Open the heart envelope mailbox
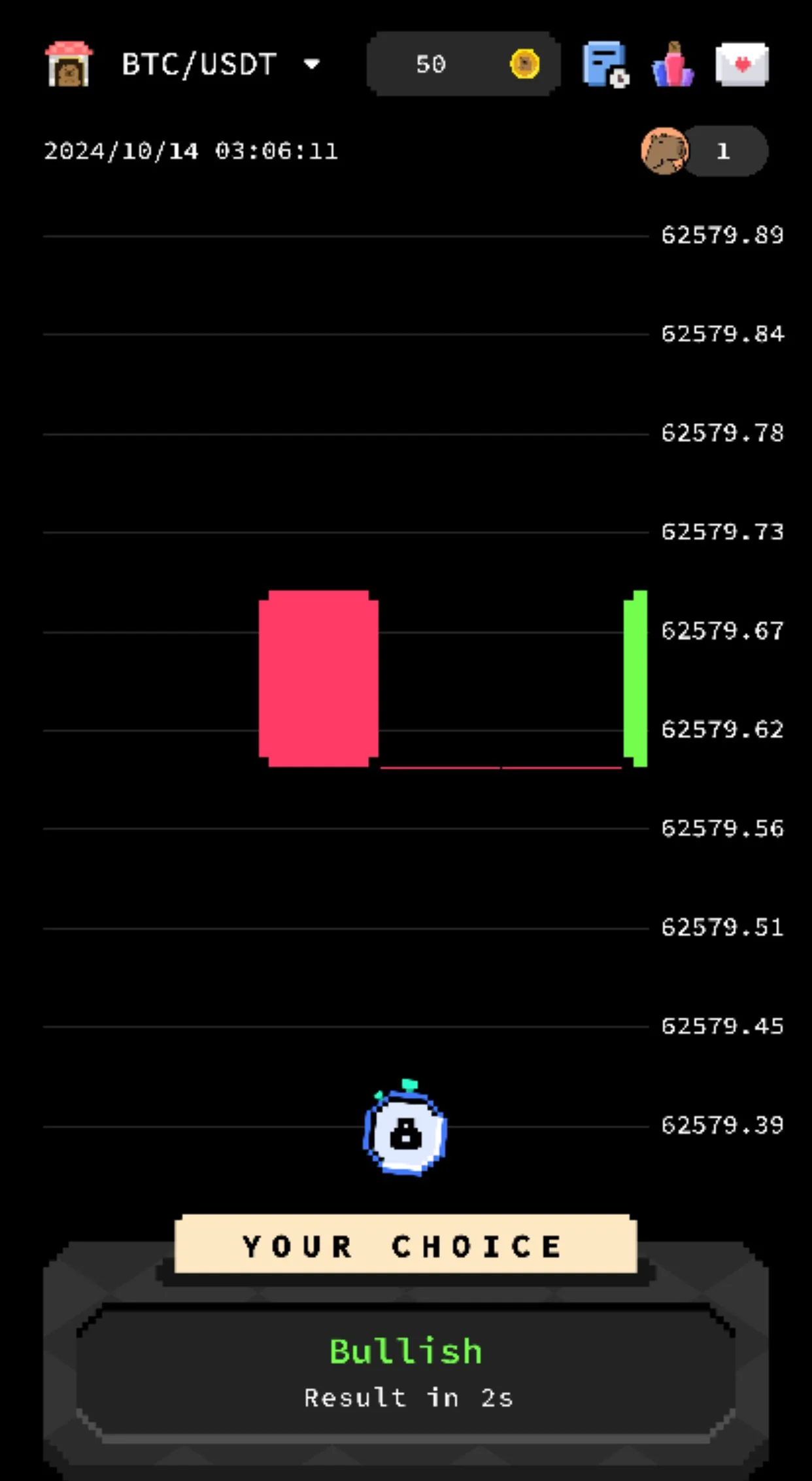 point(742,64)
